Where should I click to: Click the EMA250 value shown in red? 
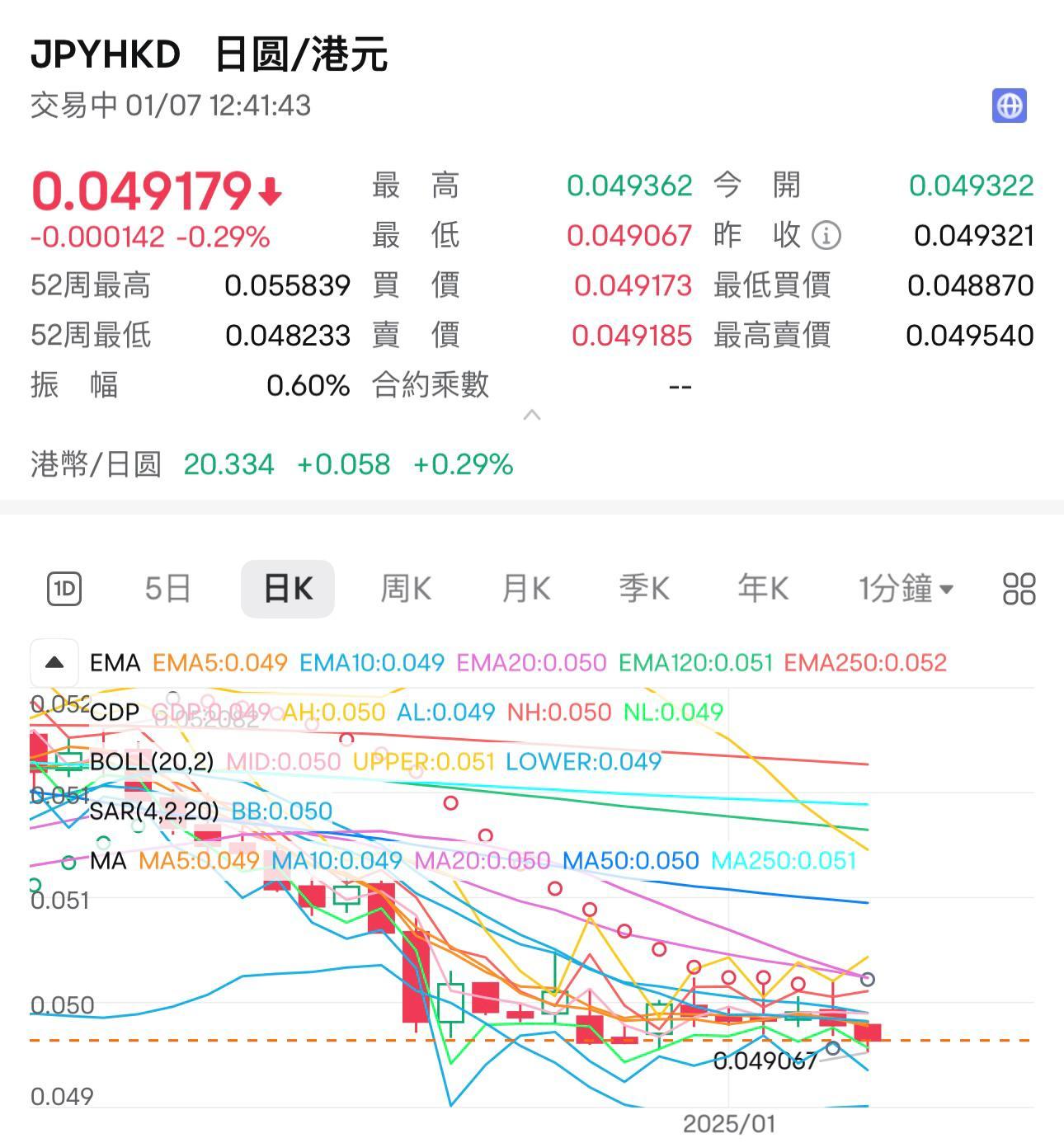click(x=866, y=662)
